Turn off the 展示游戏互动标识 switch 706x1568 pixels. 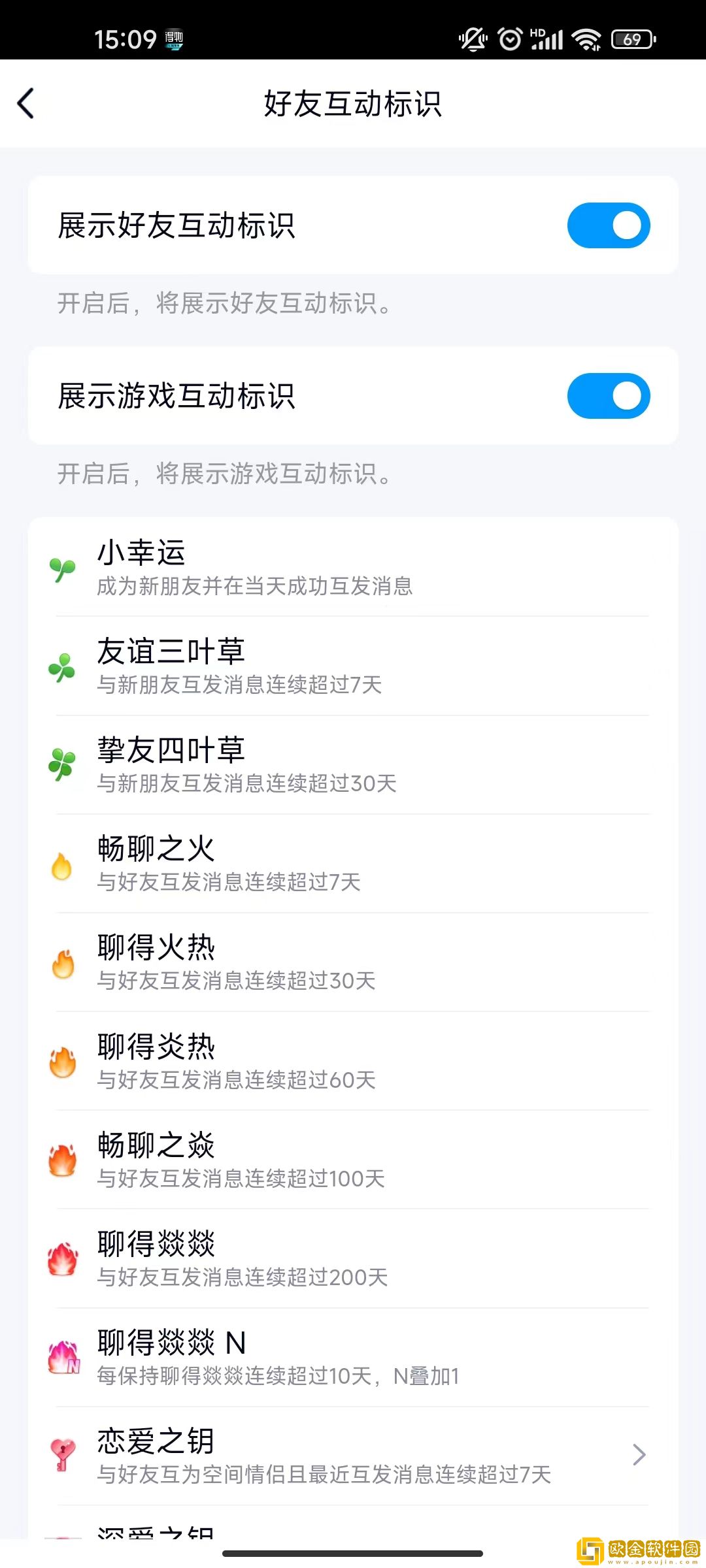(x=607, y=395)
